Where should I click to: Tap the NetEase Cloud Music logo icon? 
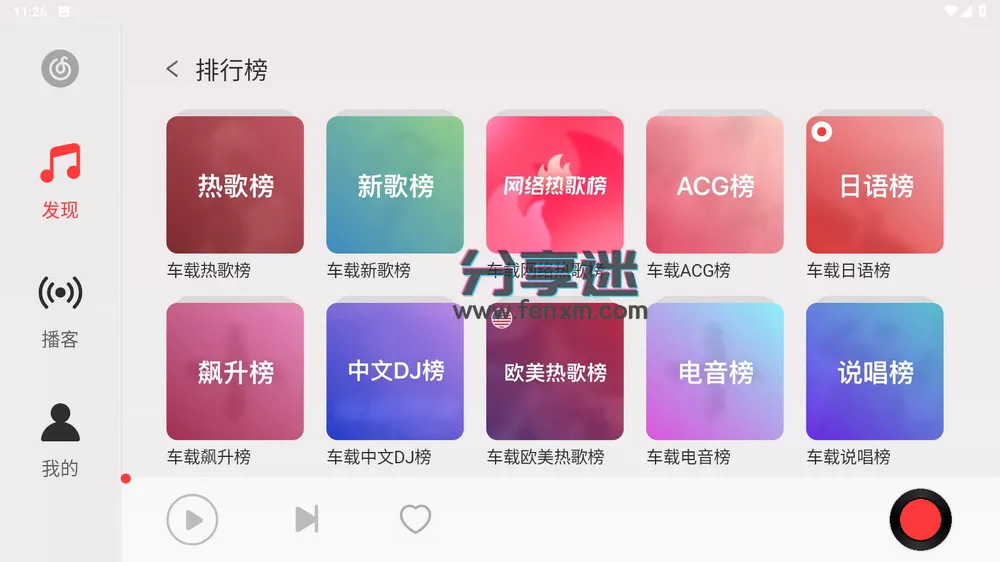(60, 68)
